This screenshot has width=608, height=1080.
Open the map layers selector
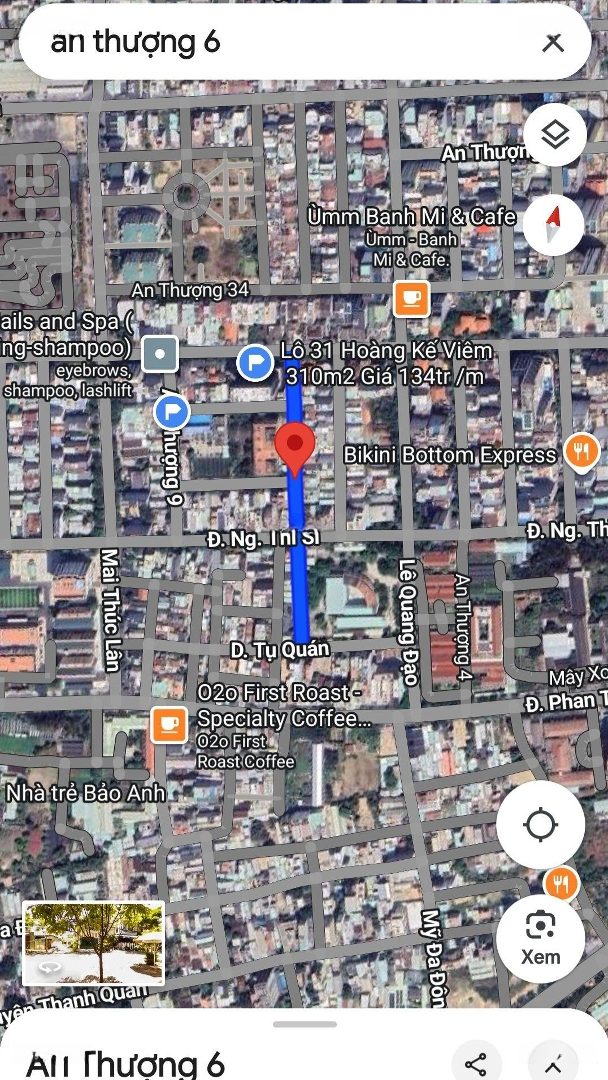point(555,134)
